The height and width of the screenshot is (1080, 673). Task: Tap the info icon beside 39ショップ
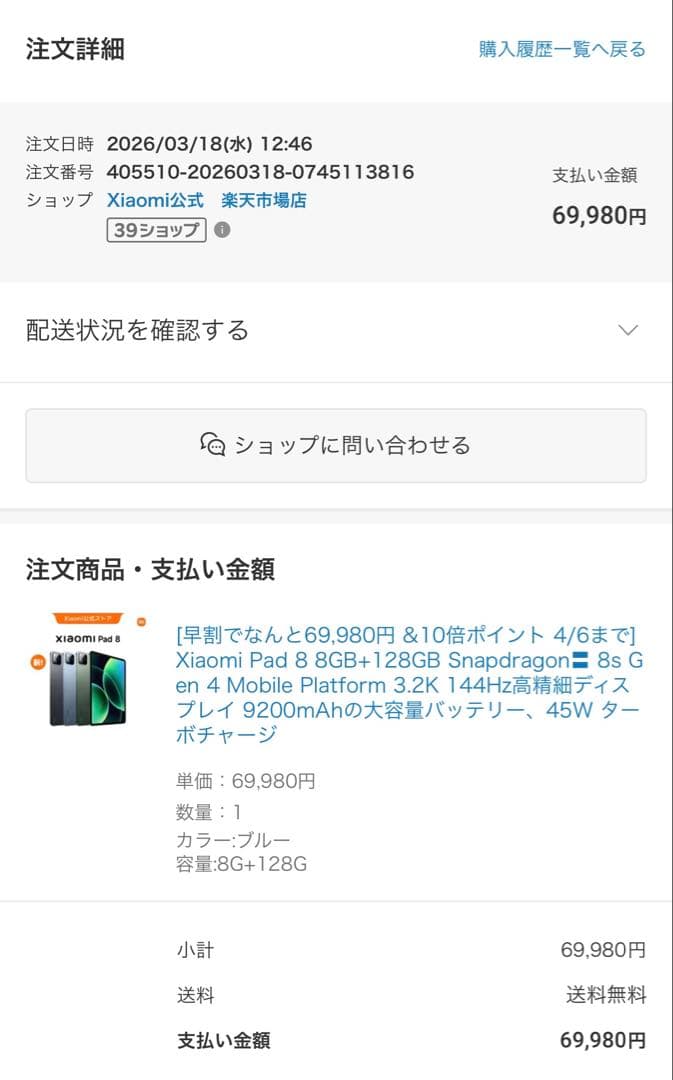point(222,230)
